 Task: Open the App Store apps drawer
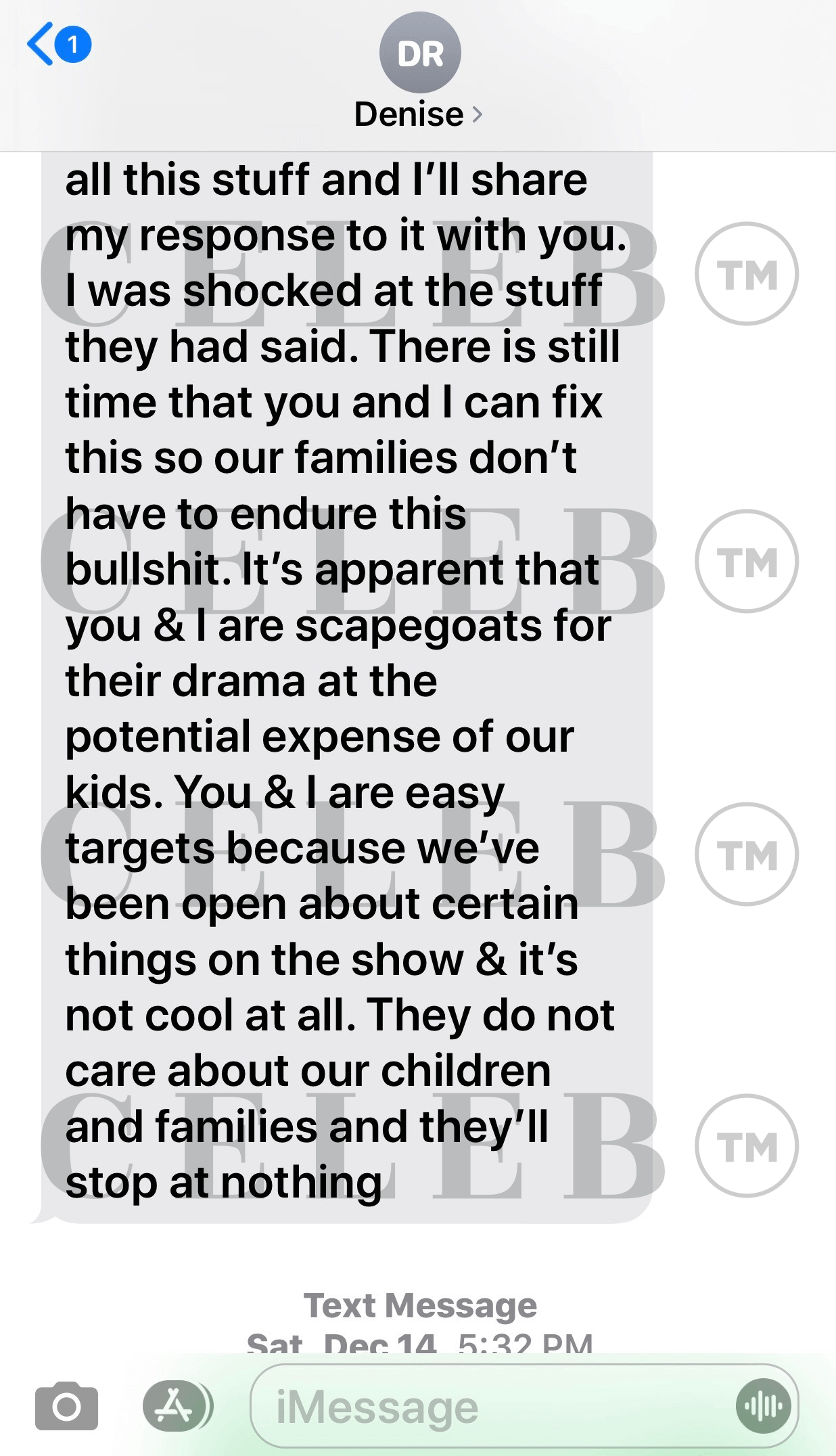175,1406
